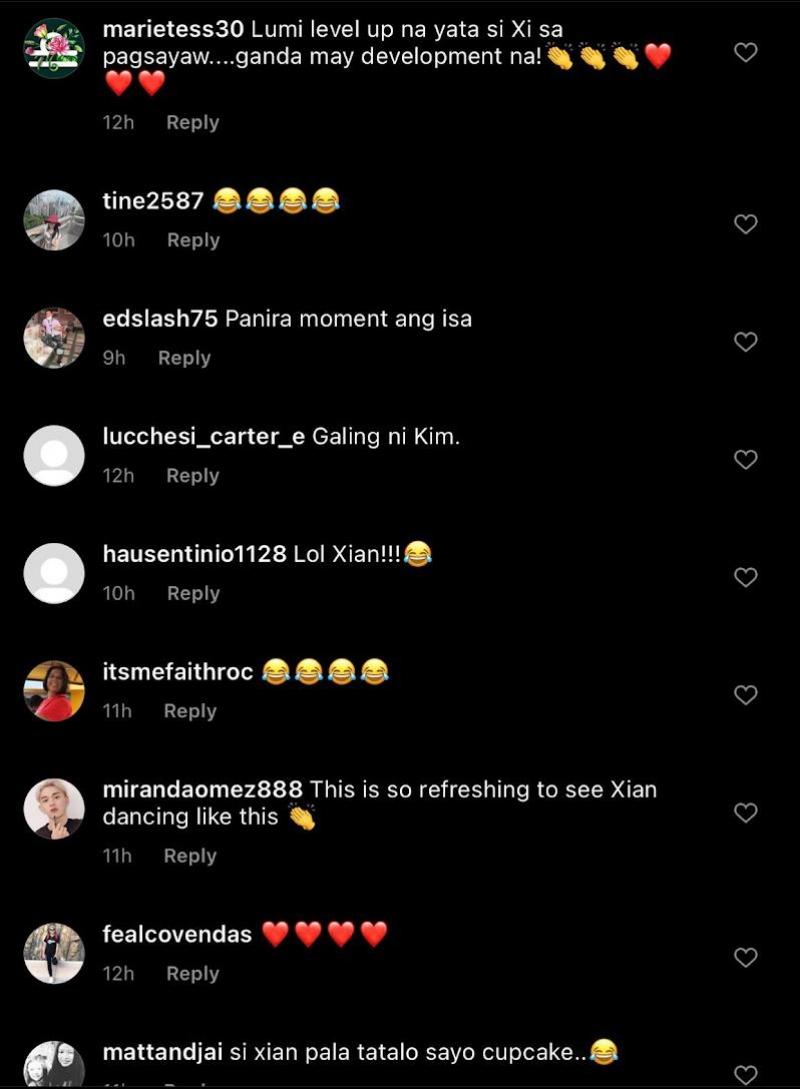Like marietess30's comment

(746, 52)
